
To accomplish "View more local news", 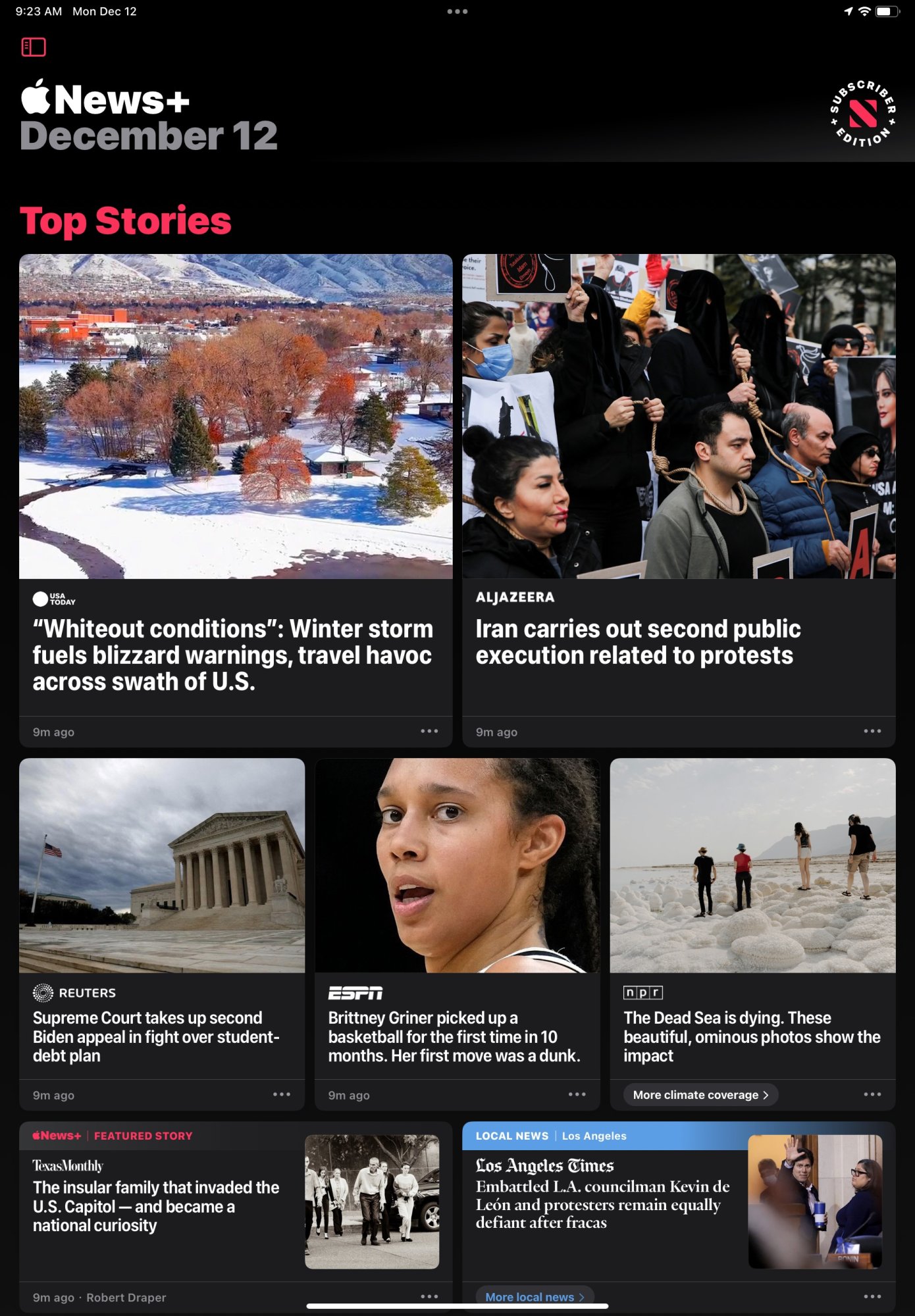I will tap(534, 1297).
